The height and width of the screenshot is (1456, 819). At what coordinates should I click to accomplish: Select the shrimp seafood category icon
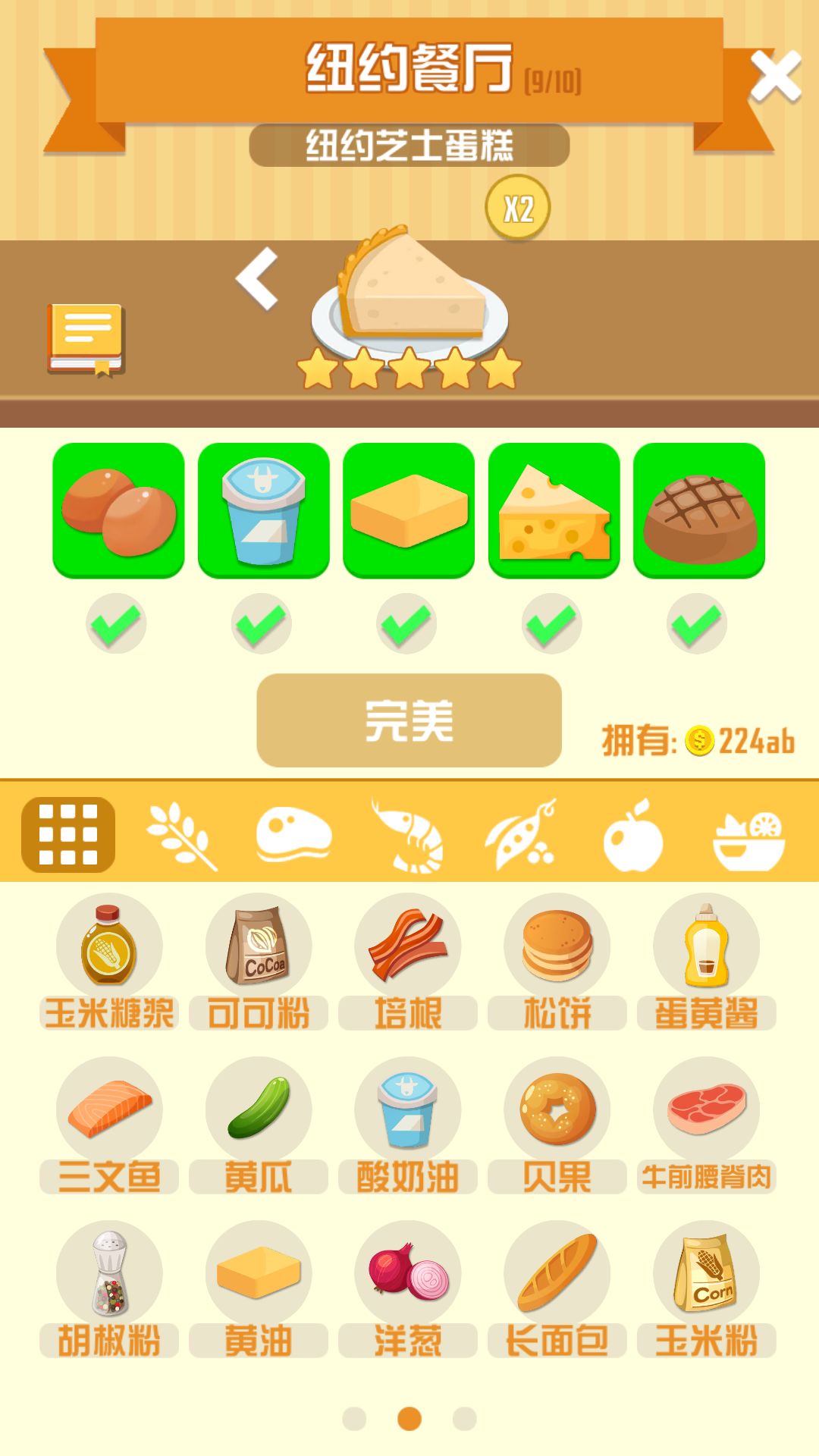(406, 834)
